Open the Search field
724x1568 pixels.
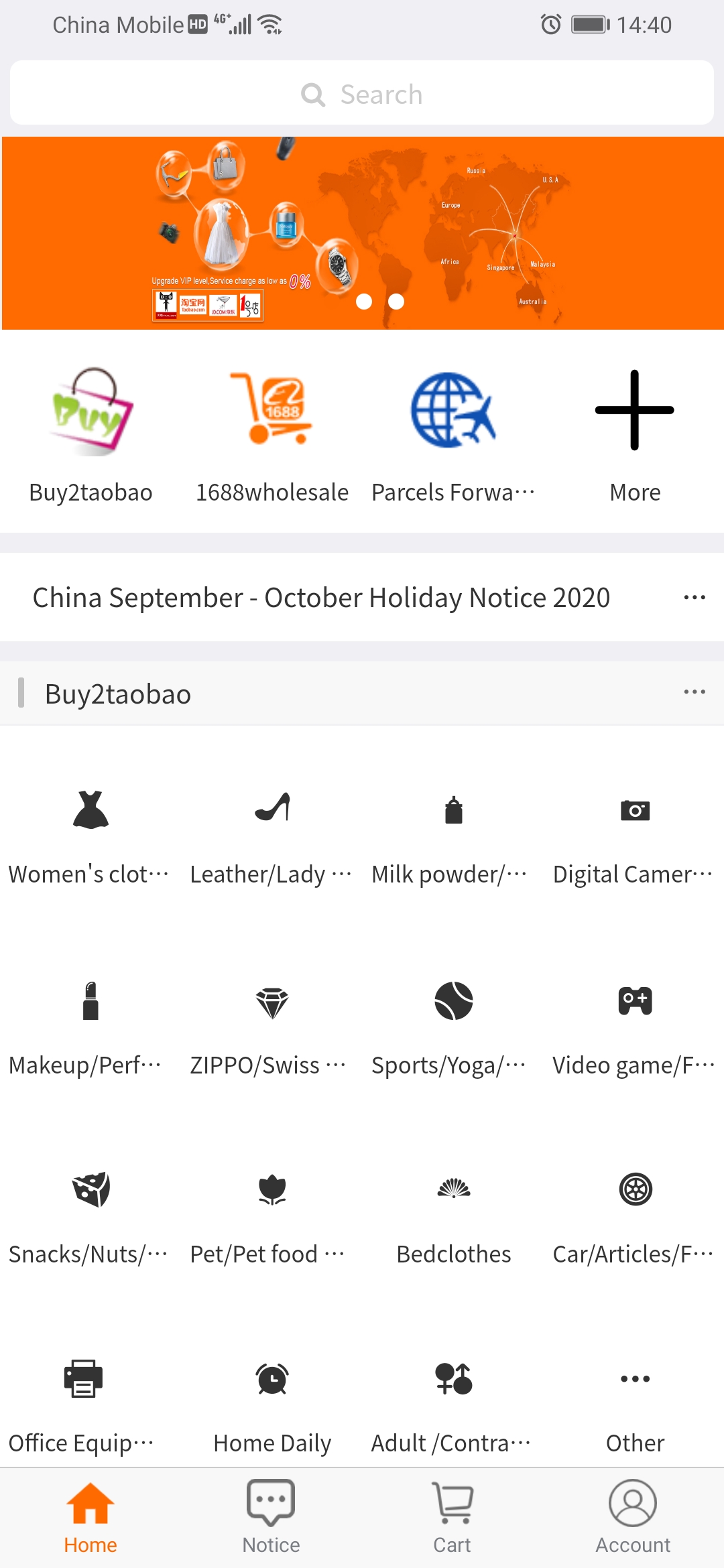click(362, 94)
